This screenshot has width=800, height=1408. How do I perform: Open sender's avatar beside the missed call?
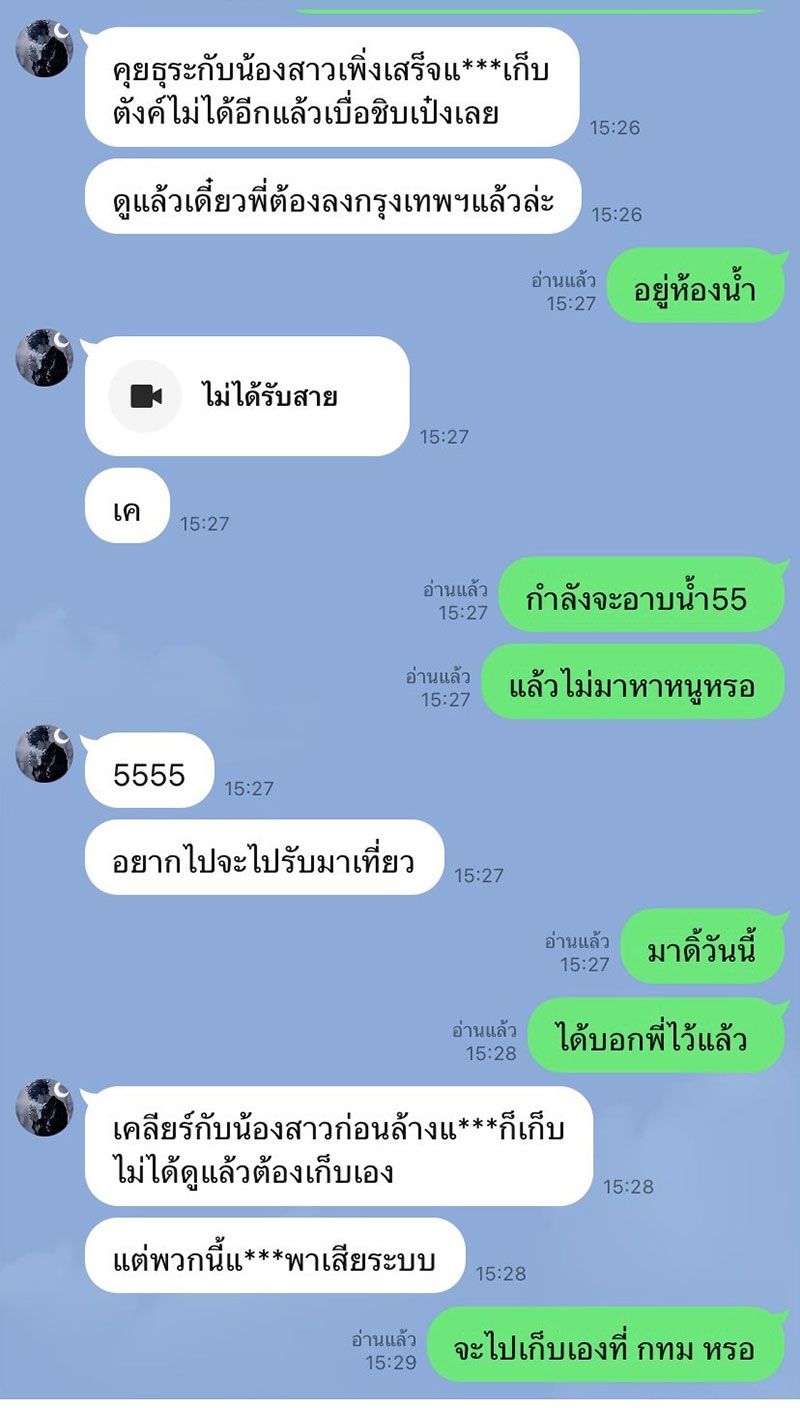44,357
